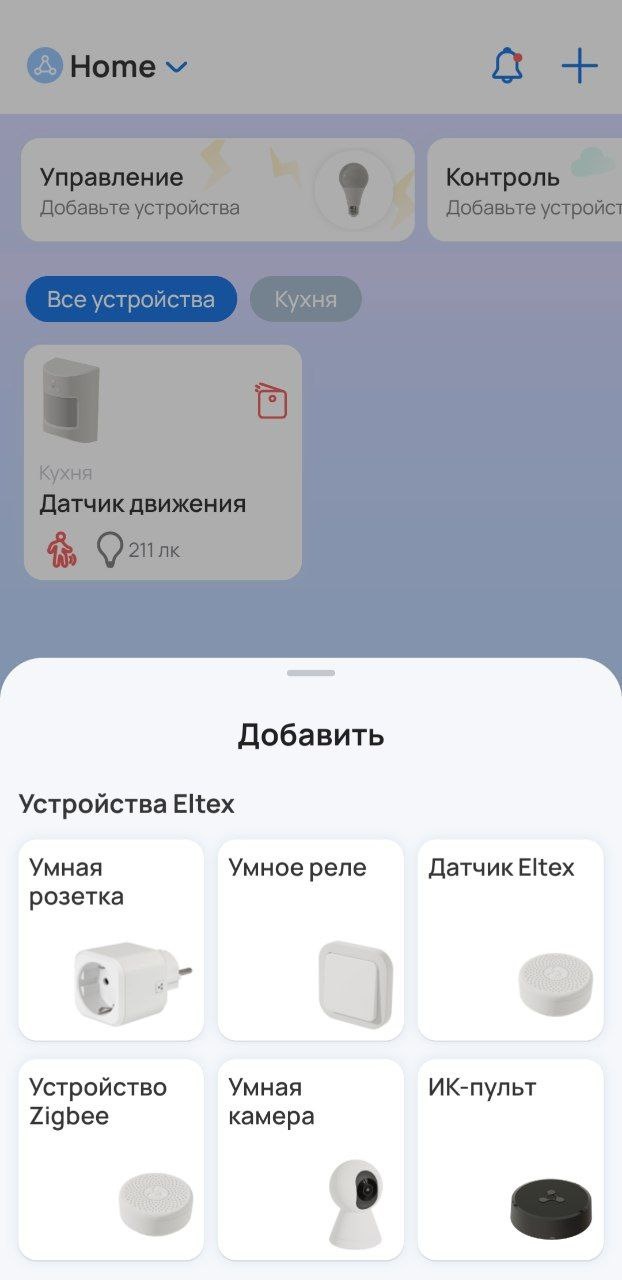Choose Умное реле to add
Image resolution: width=622 pixels, height=1280 pixels.
pos(310,939)
